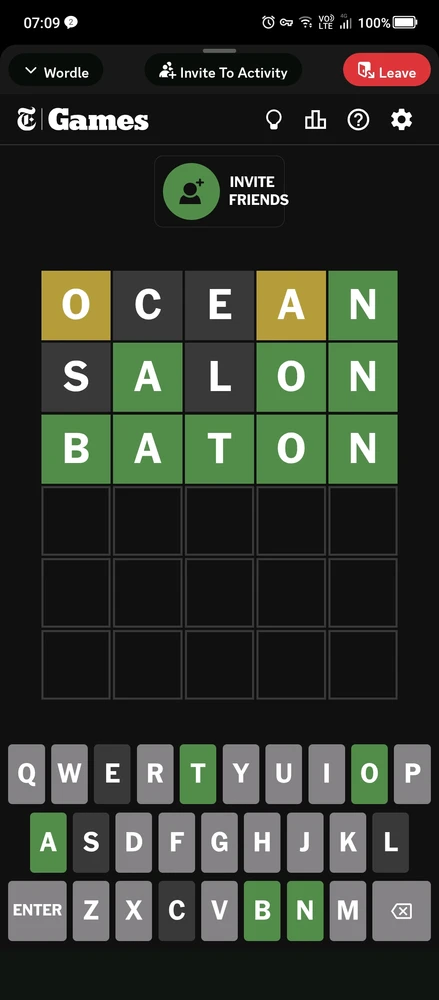
Task: Tap the letter Z key
Action: point(91,911)
